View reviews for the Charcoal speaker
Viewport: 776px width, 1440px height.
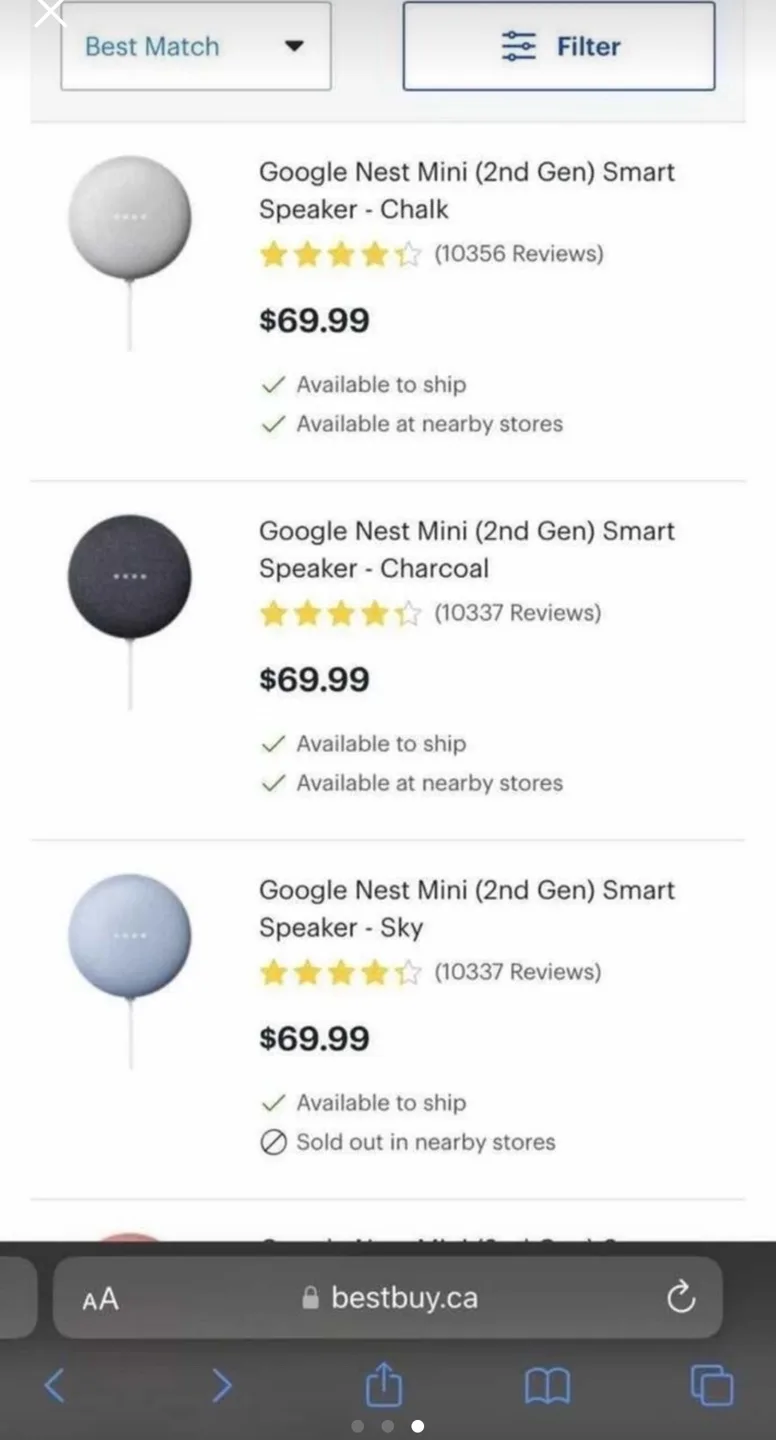pos(518,613)
